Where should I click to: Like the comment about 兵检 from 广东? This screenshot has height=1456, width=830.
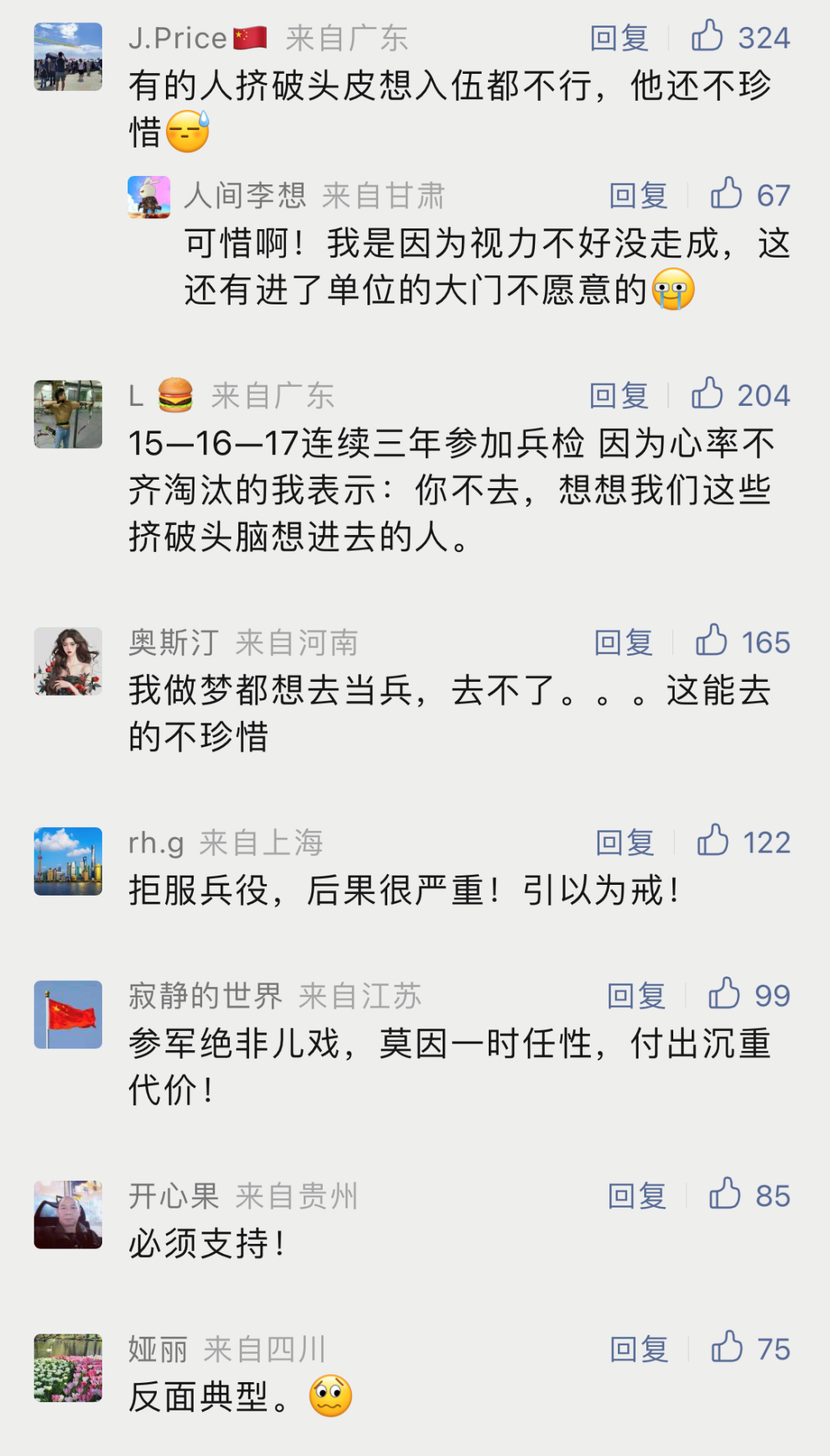coord(707,394)
